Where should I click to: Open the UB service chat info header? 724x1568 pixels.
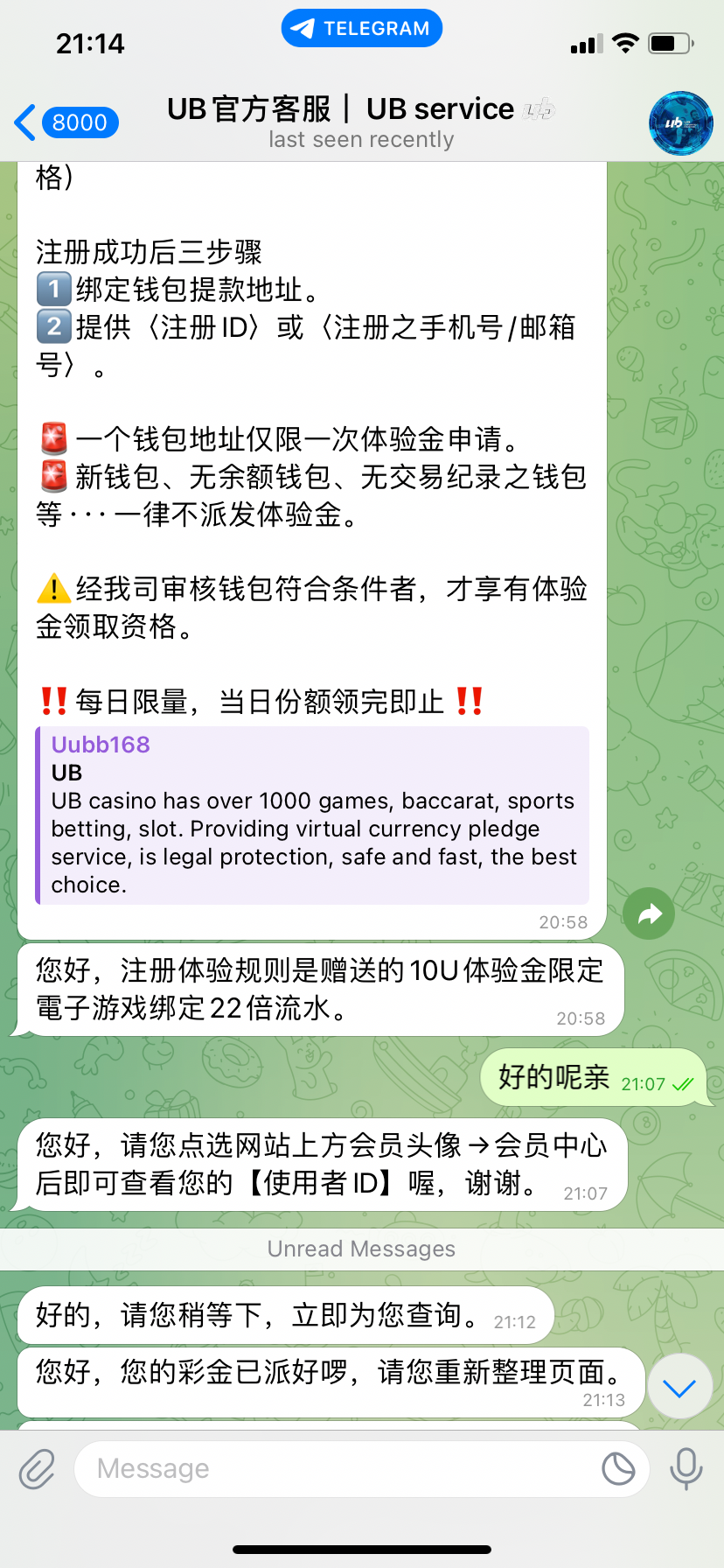point(361,122)
